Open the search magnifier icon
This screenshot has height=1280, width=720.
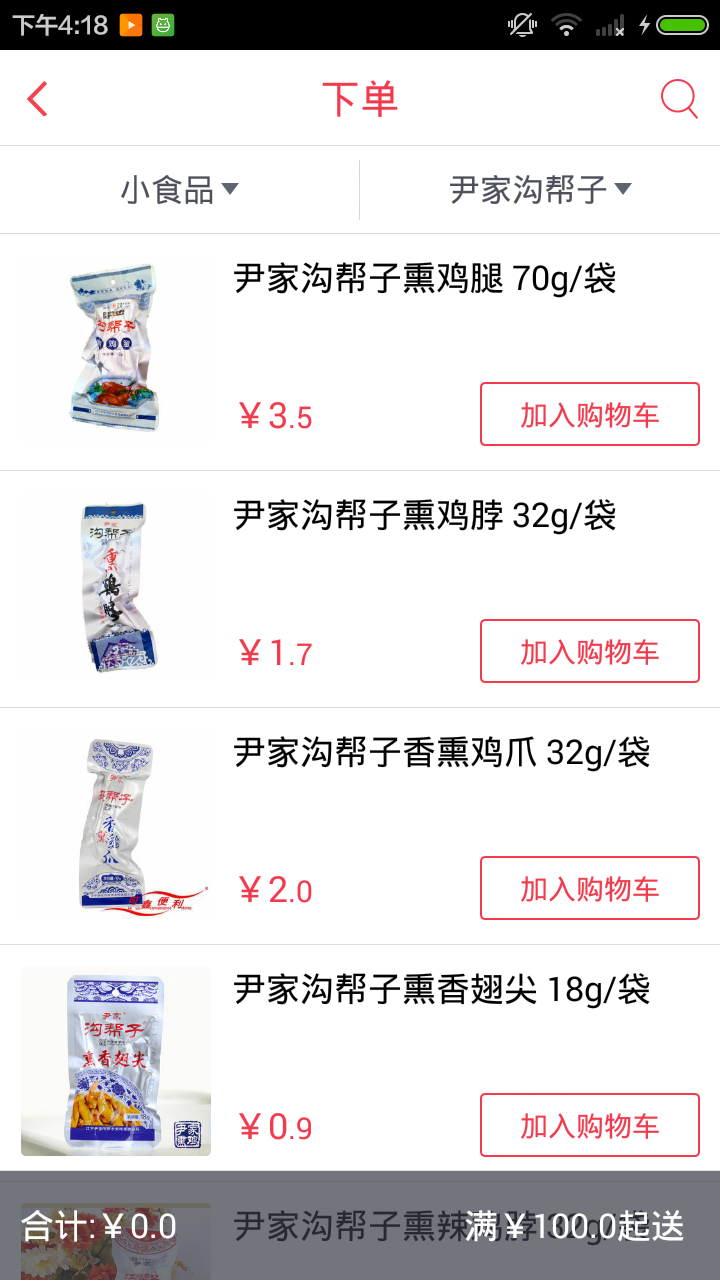pyautogui.click(x=679, y=99)
